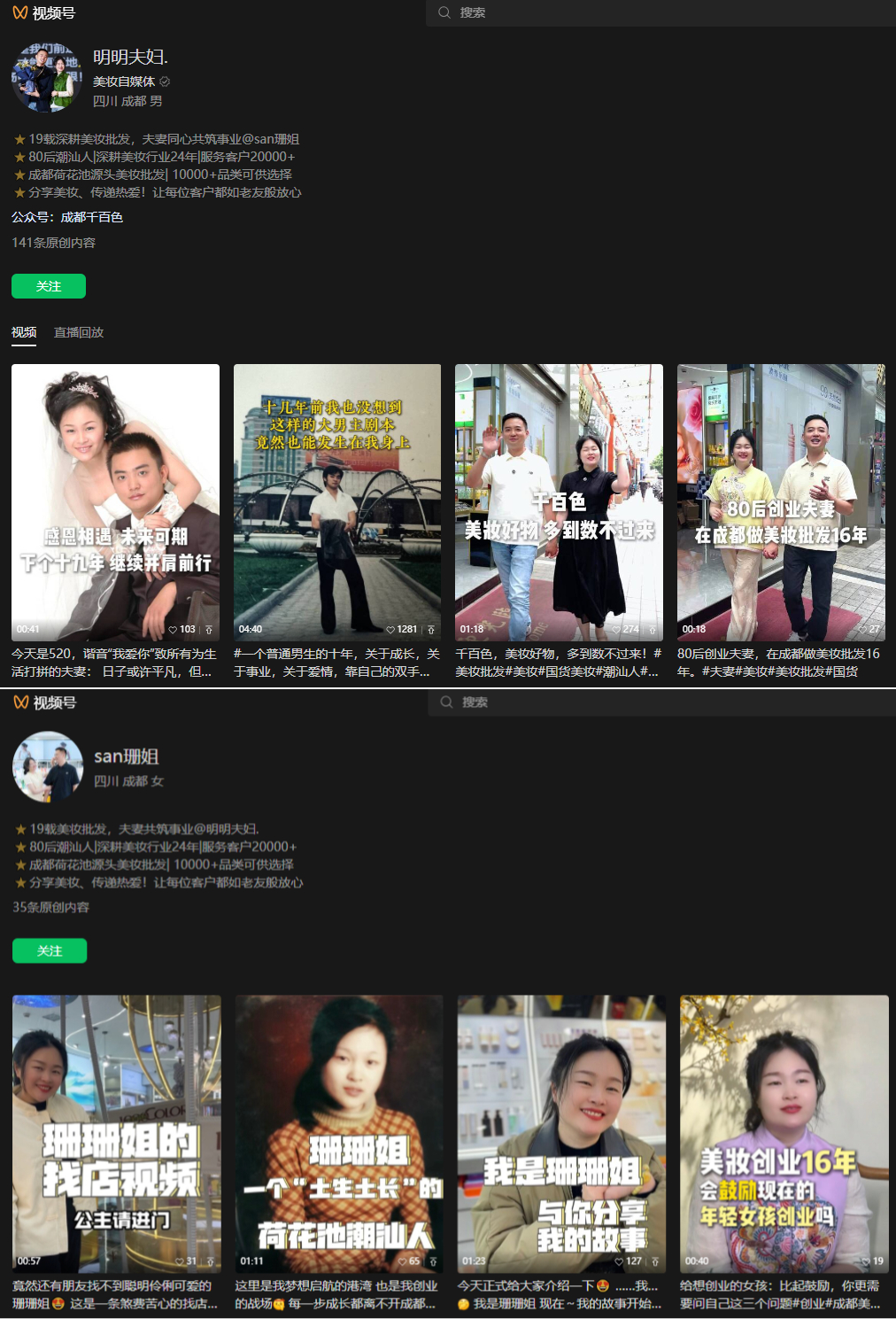Follow the san珊姐 account

tap(50, 950)
